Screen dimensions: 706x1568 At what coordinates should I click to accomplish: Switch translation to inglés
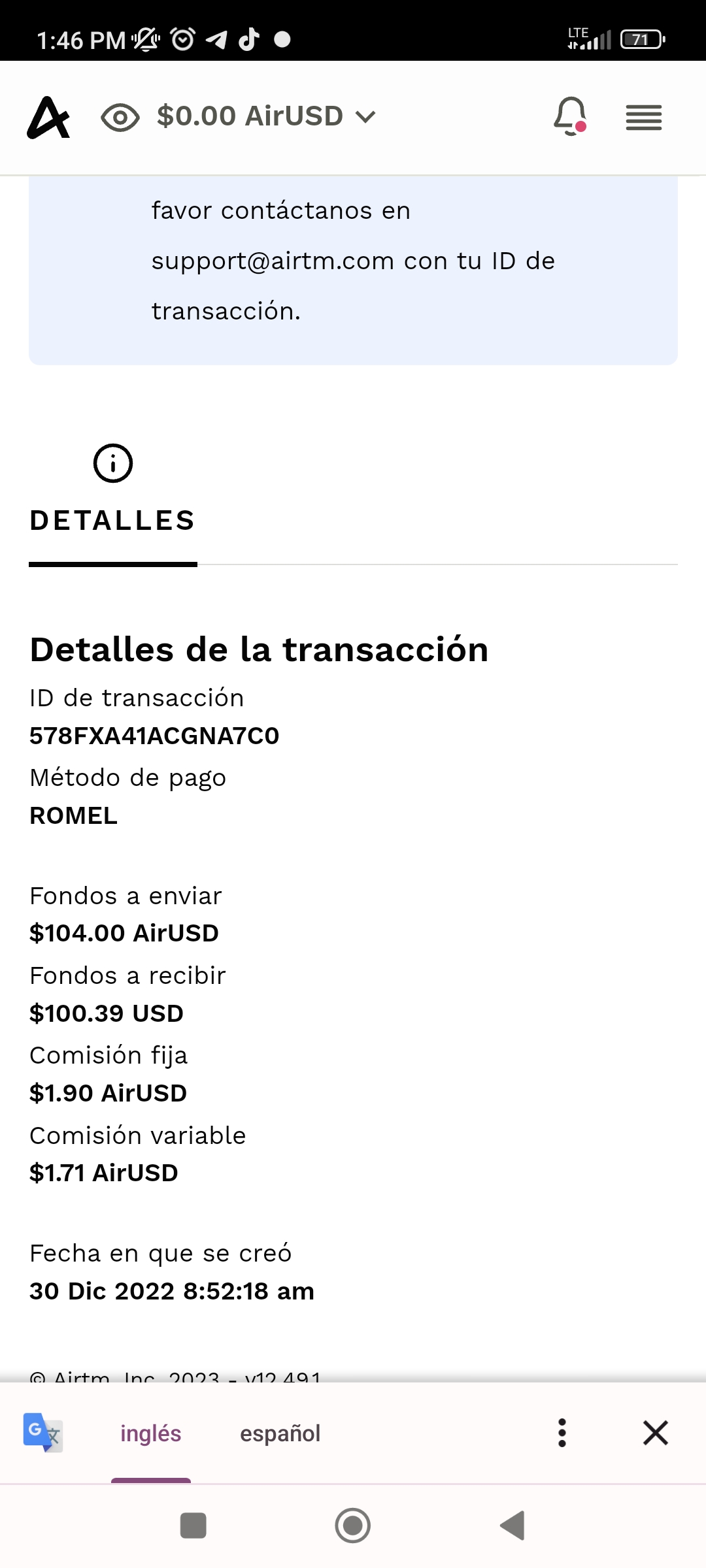click(151, 1433)
